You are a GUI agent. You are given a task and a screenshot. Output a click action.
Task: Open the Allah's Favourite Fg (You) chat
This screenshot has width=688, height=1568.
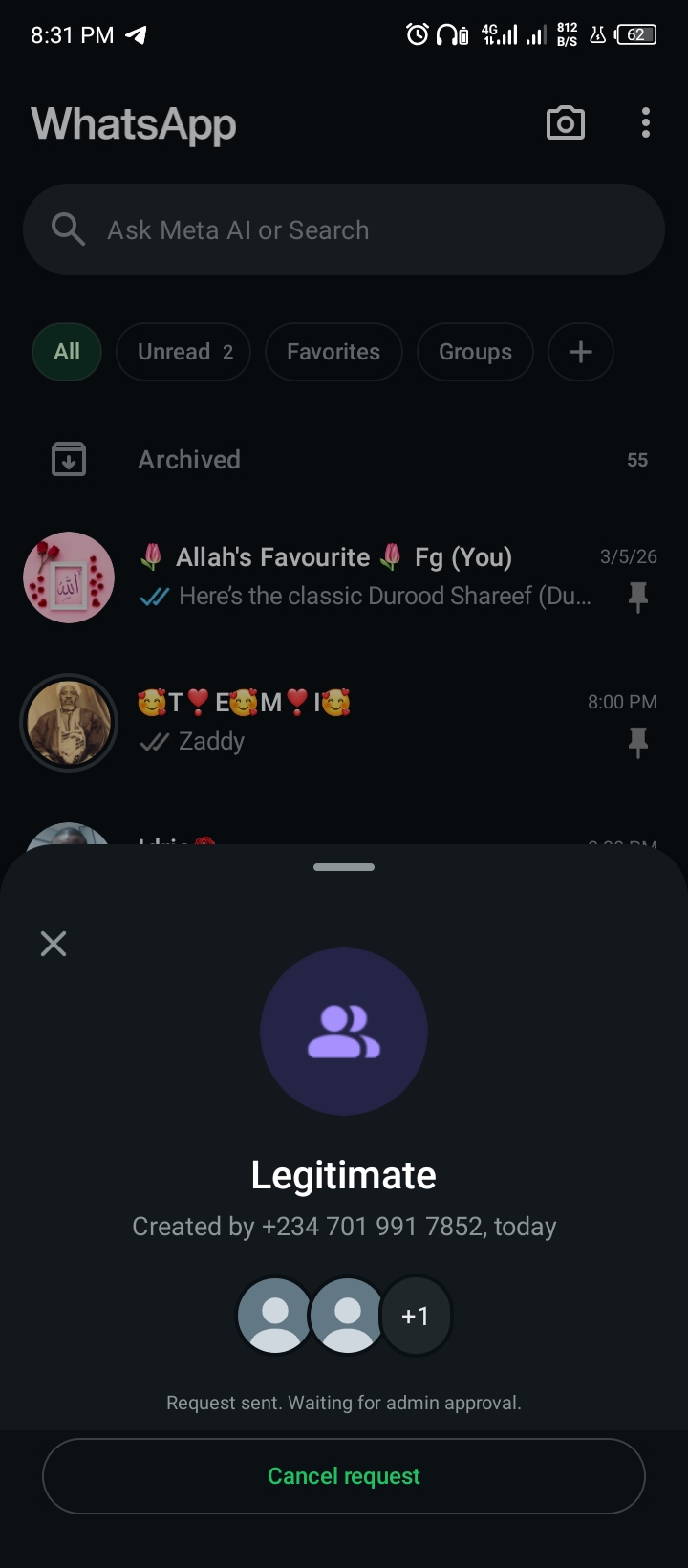click(x=363, y=577)
